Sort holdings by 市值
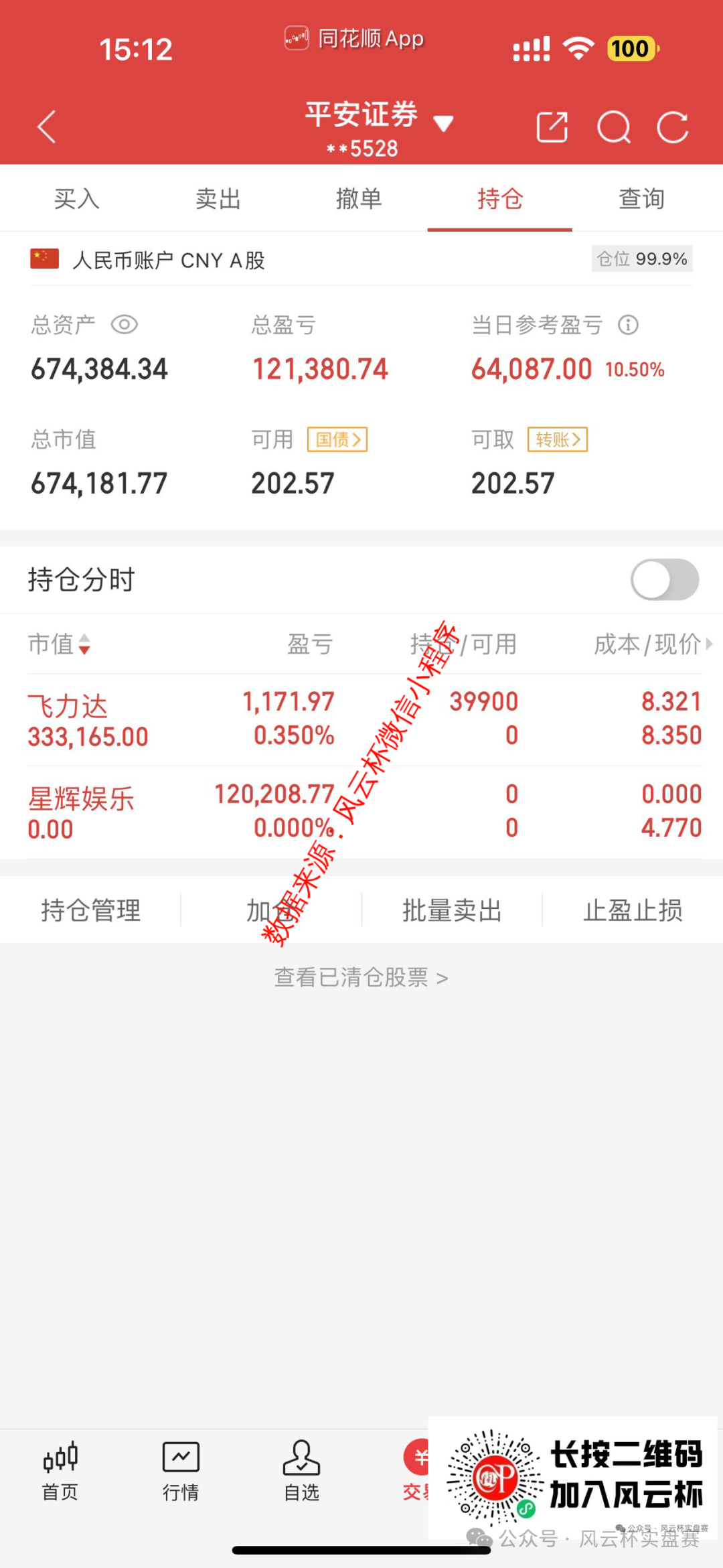 click(59, 644)
